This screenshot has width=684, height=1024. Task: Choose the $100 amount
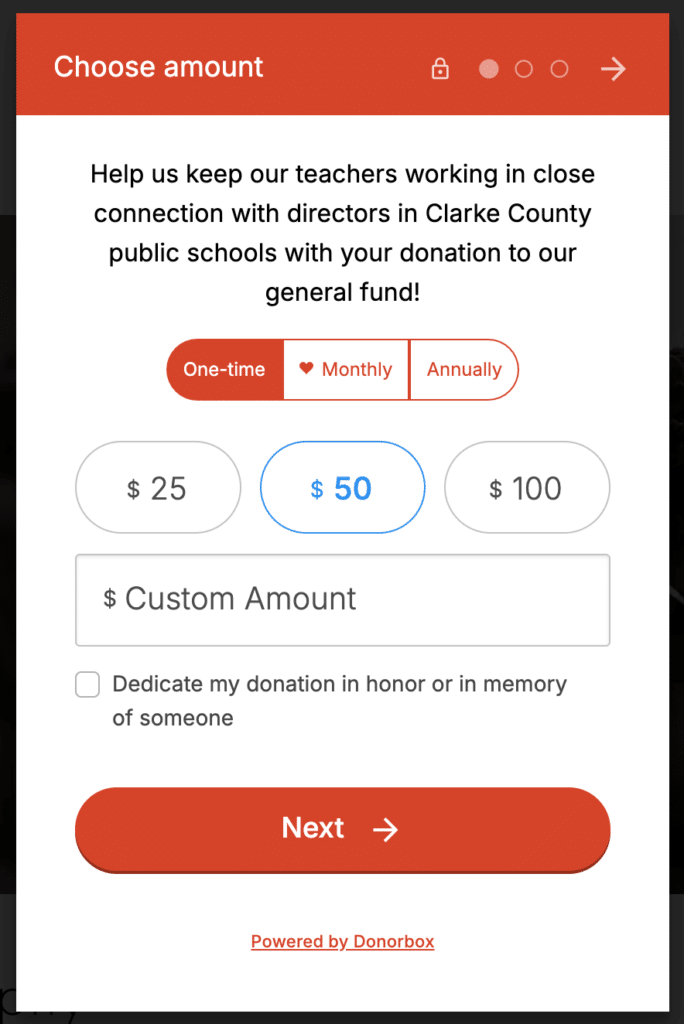(526, 488)
